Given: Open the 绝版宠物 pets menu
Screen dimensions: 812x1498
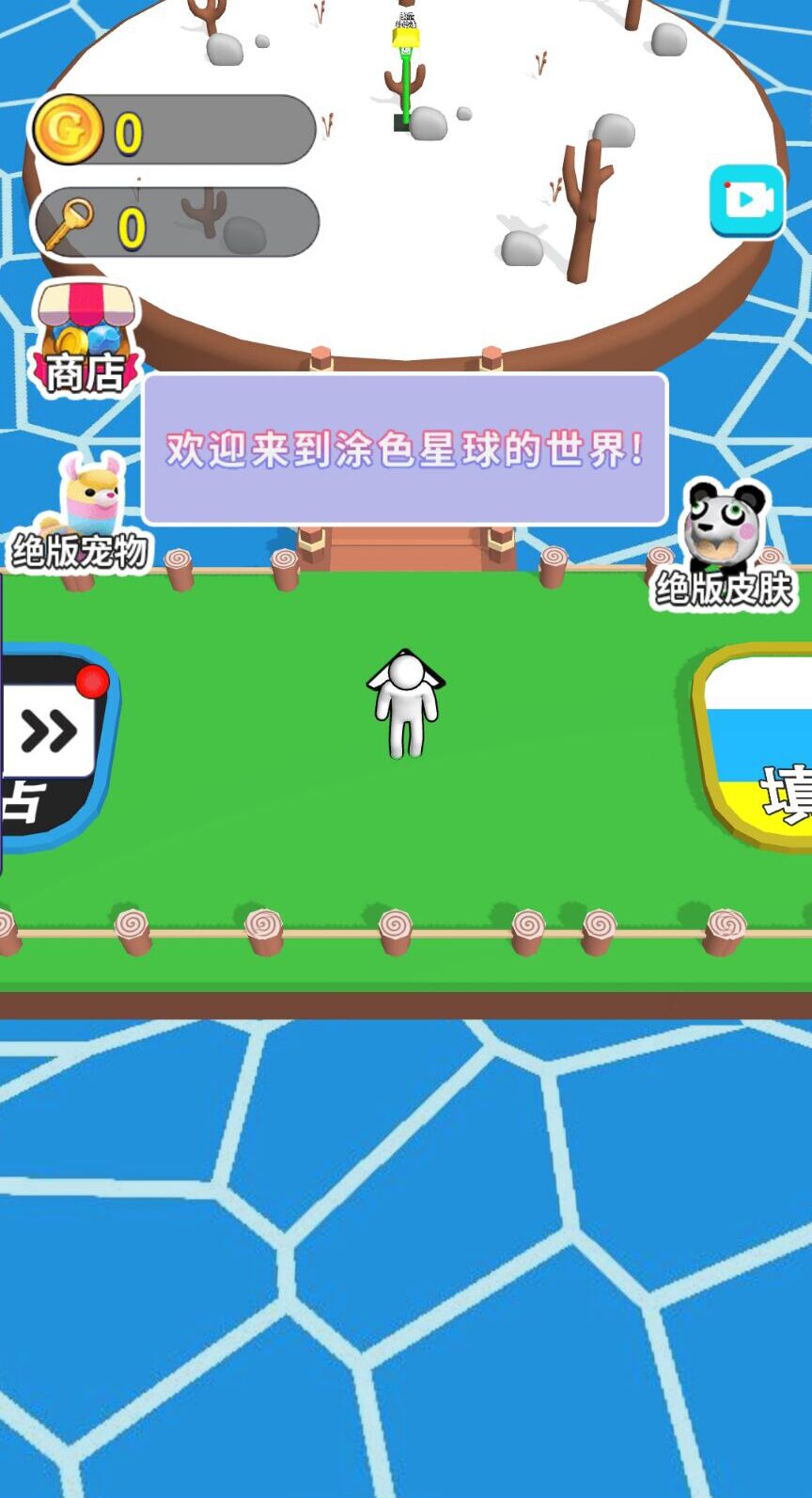Looking at the screenshot, I should (82, 514).
